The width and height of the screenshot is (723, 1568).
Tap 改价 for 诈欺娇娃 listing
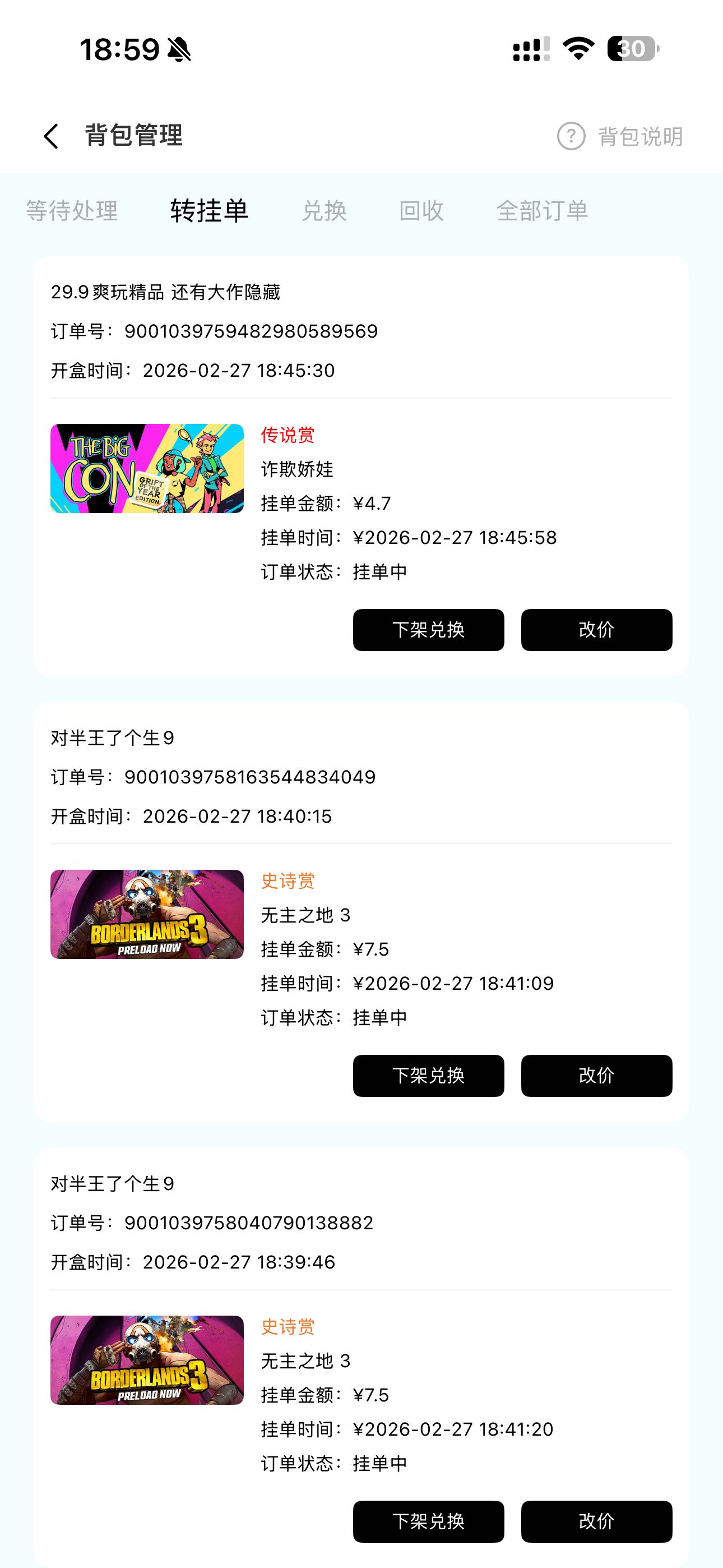click(x=596, y=629)
